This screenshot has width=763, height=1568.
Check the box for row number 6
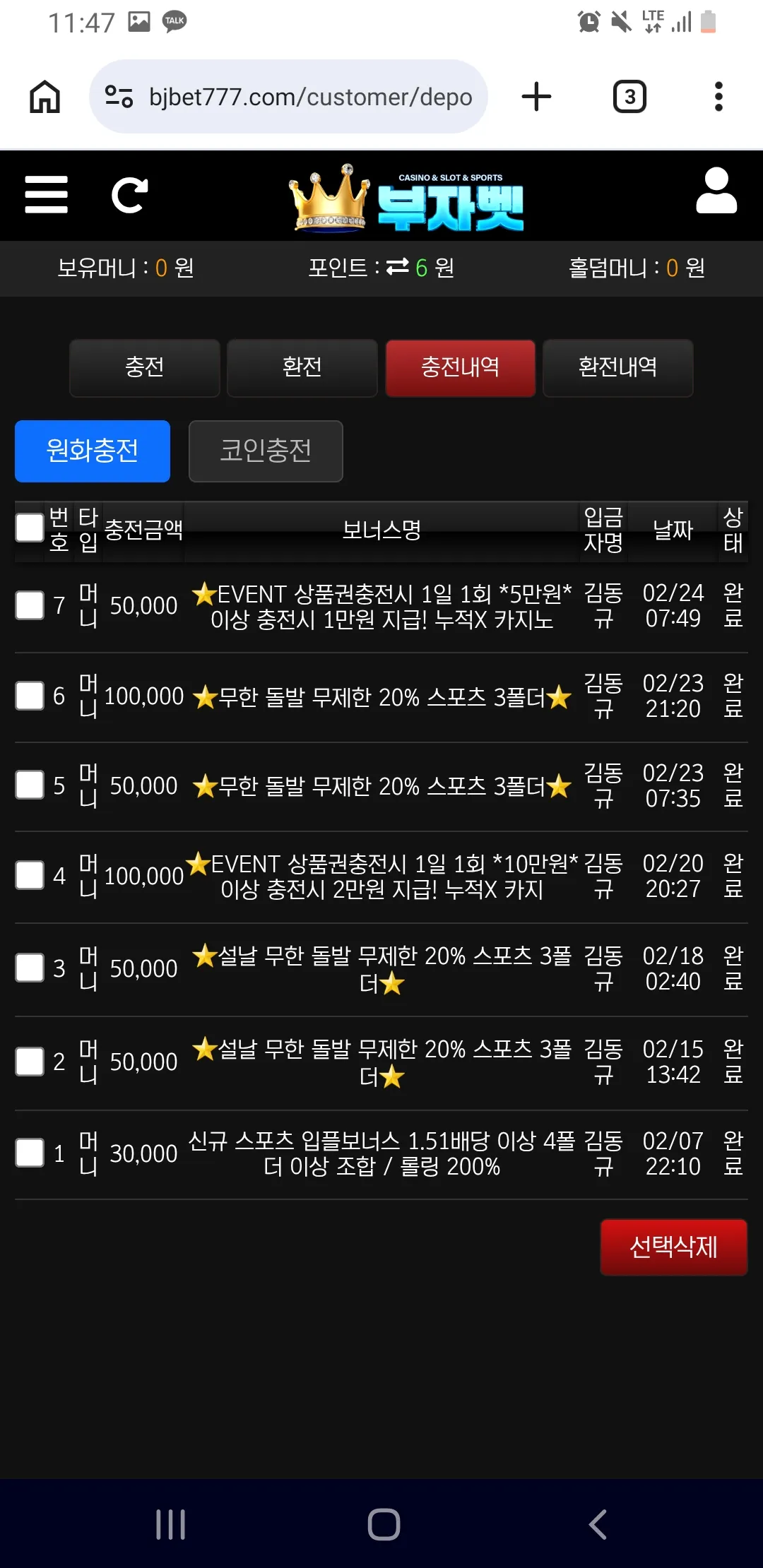30,696
